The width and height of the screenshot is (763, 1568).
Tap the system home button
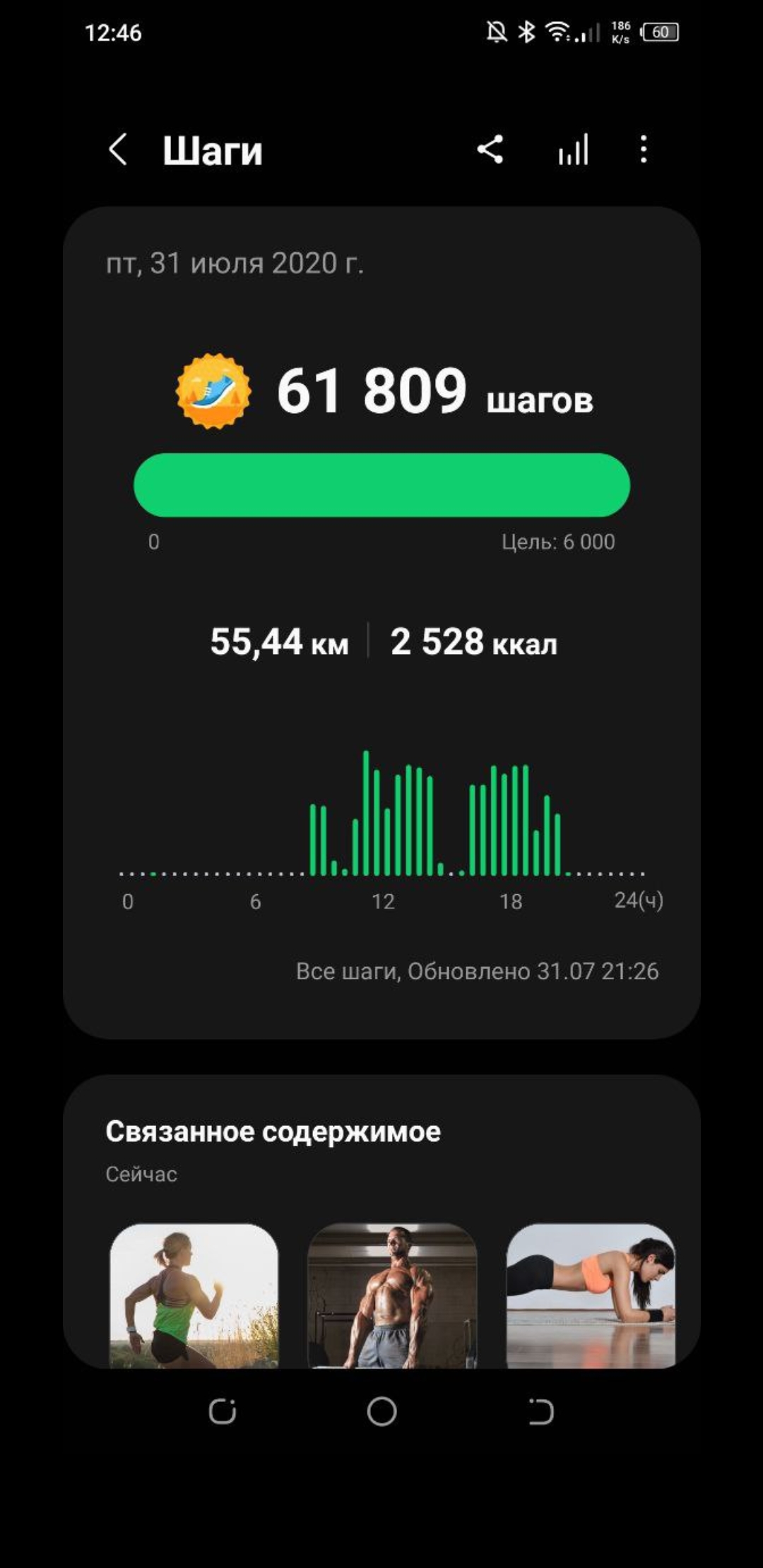click(381, 1412)
